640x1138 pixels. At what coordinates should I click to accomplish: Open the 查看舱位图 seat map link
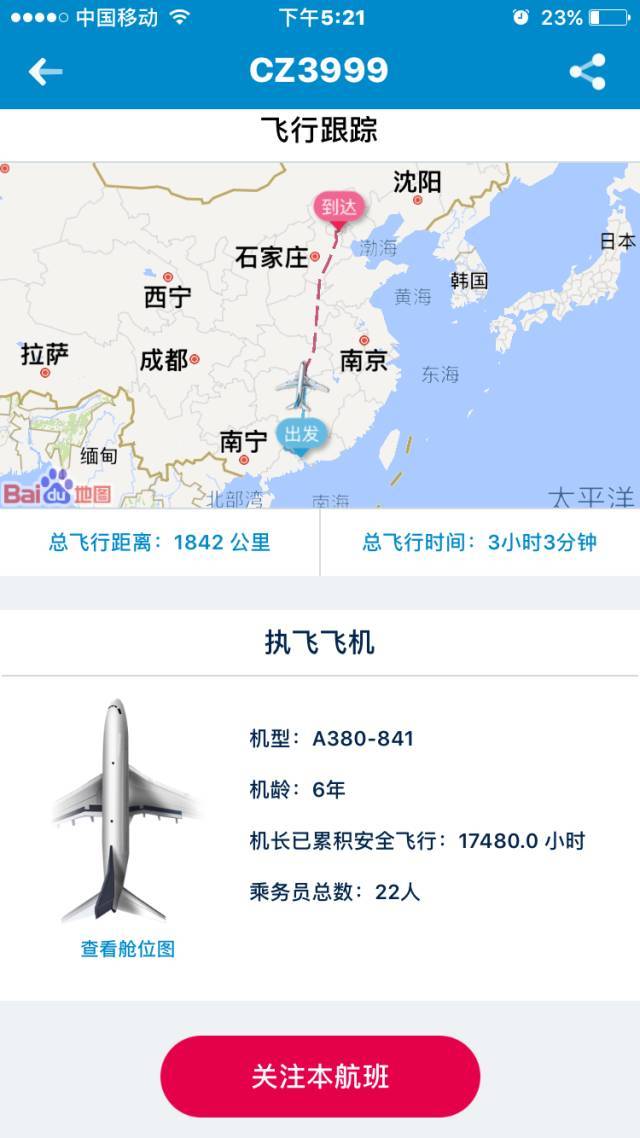pyautogui.click(x=128, y=949)
